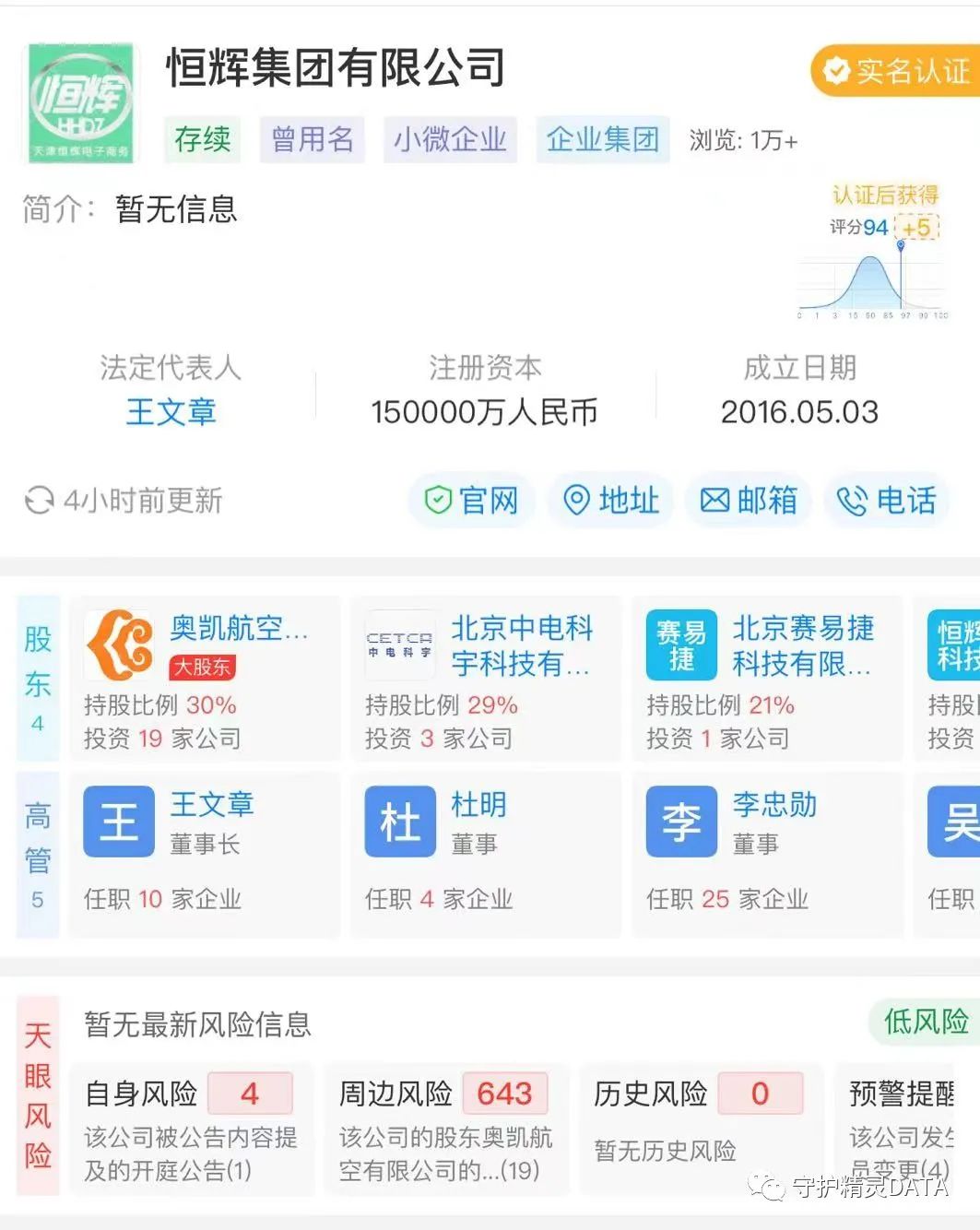This screenshot has height=1230, width=980.
Task: Open the 邮箱 email button
Action: click(x=749, y=501)
